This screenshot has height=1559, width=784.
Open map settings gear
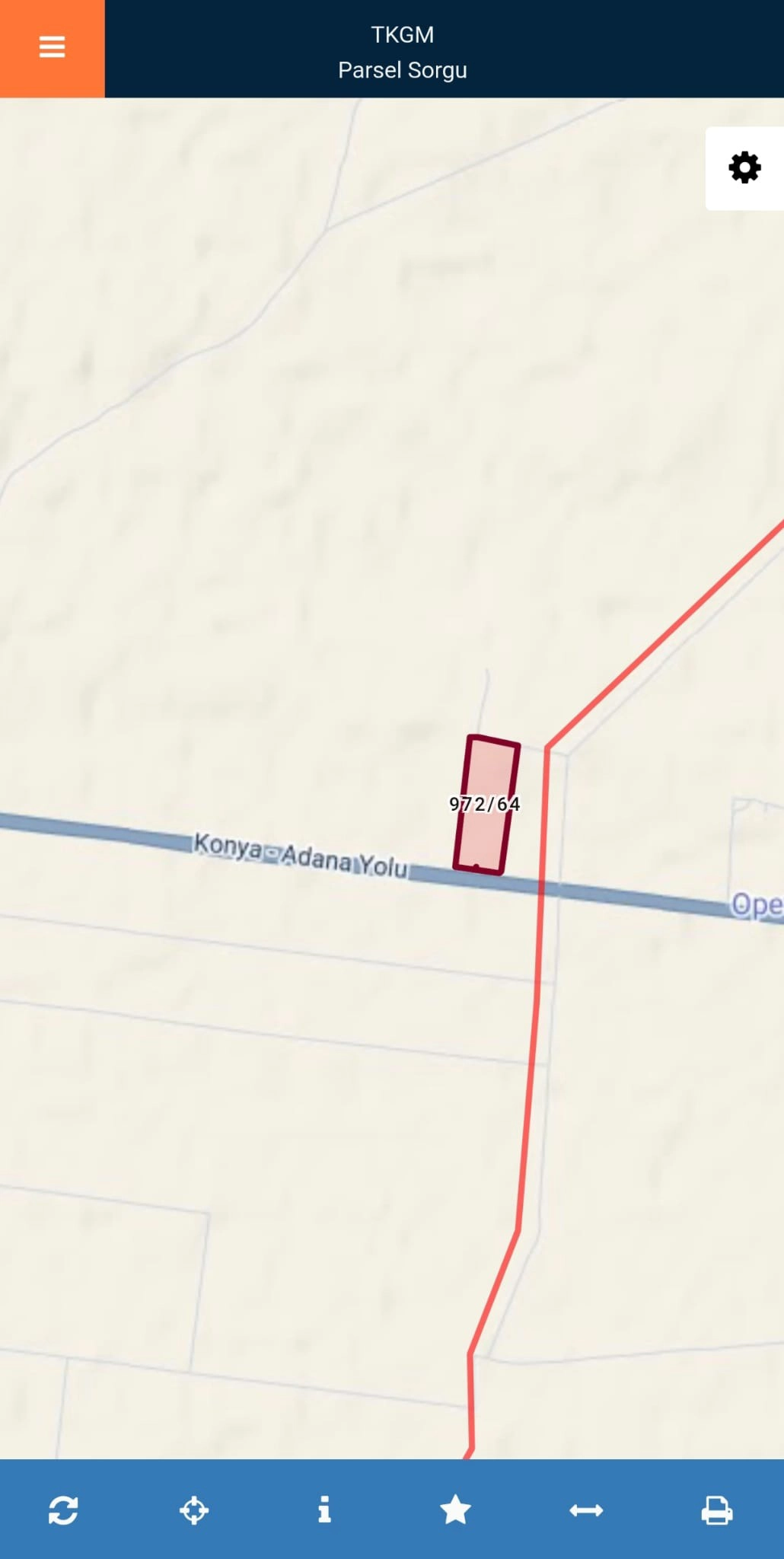click(x=744, y=168)
